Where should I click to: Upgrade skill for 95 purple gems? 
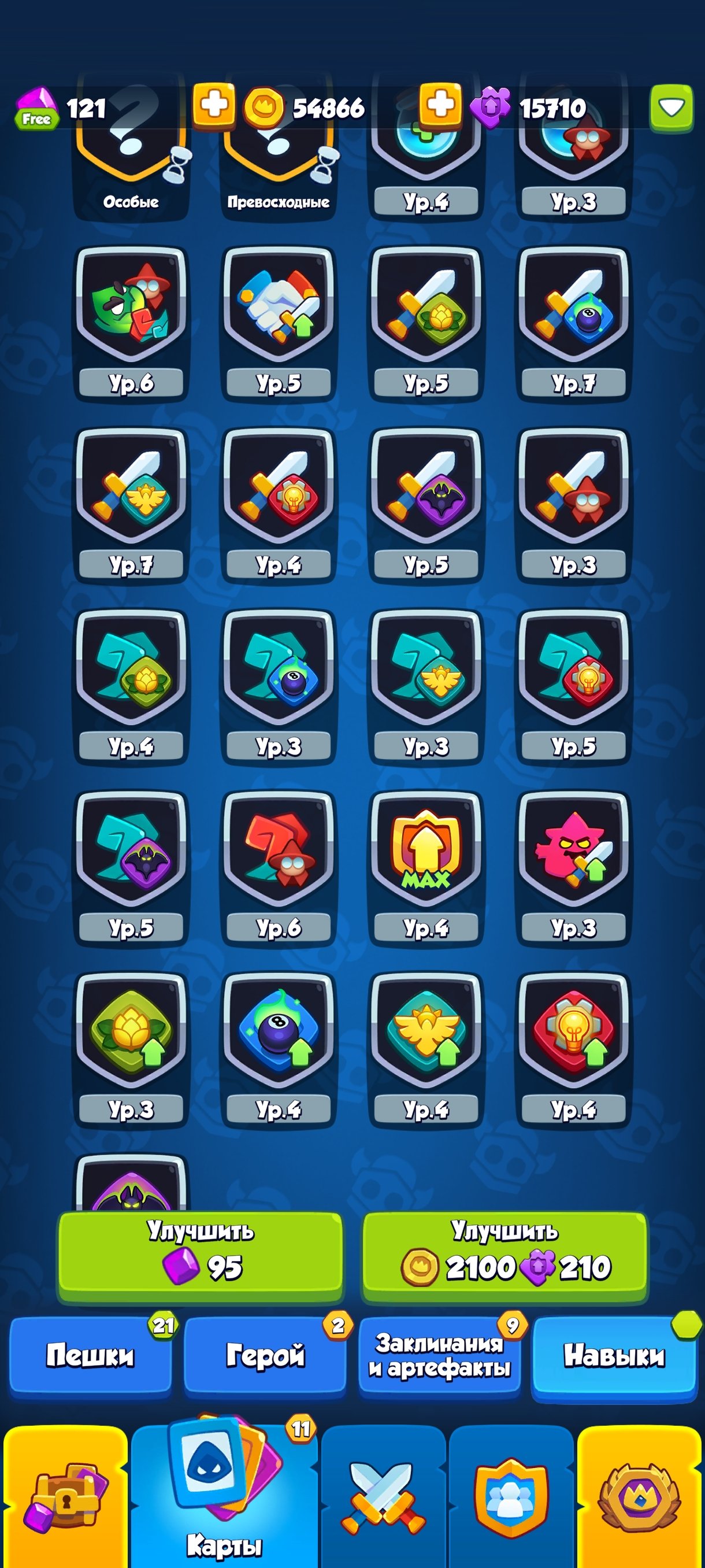[x=200, y=1257]
